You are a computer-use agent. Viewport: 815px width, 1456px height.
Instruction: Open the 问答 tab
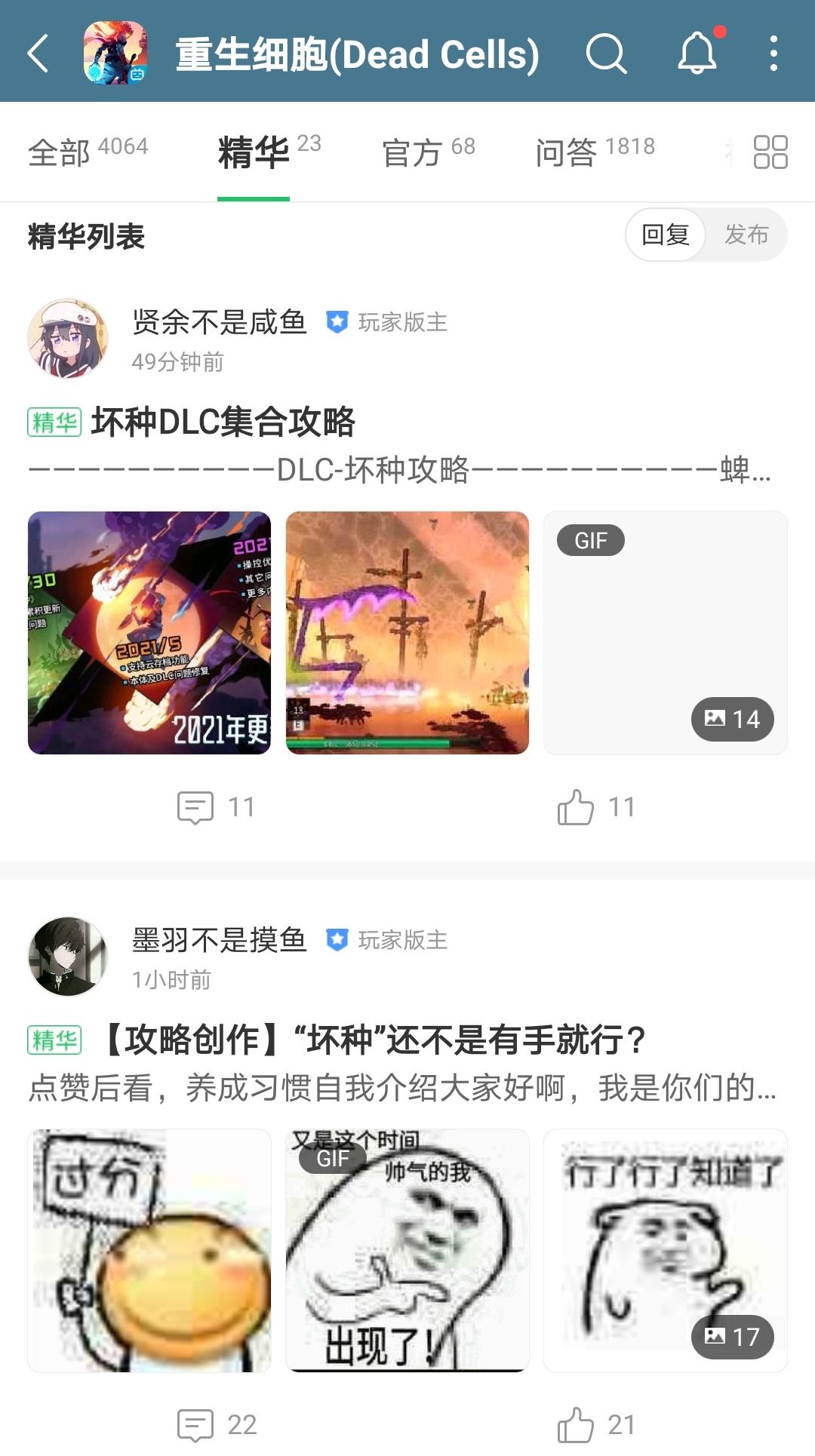coord(564,152)
